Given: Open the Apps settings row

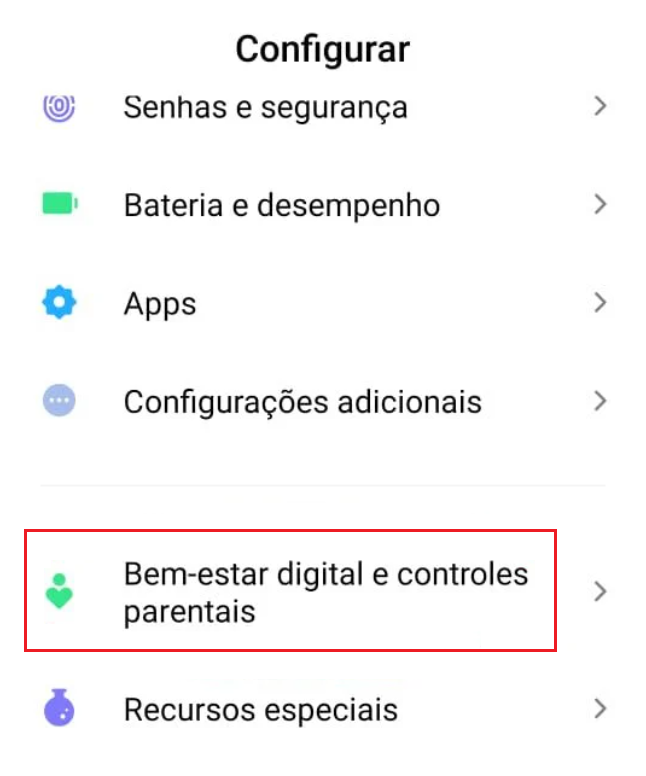Looking at the screenshot, I should pyautogui.click(x=160, y=304).
